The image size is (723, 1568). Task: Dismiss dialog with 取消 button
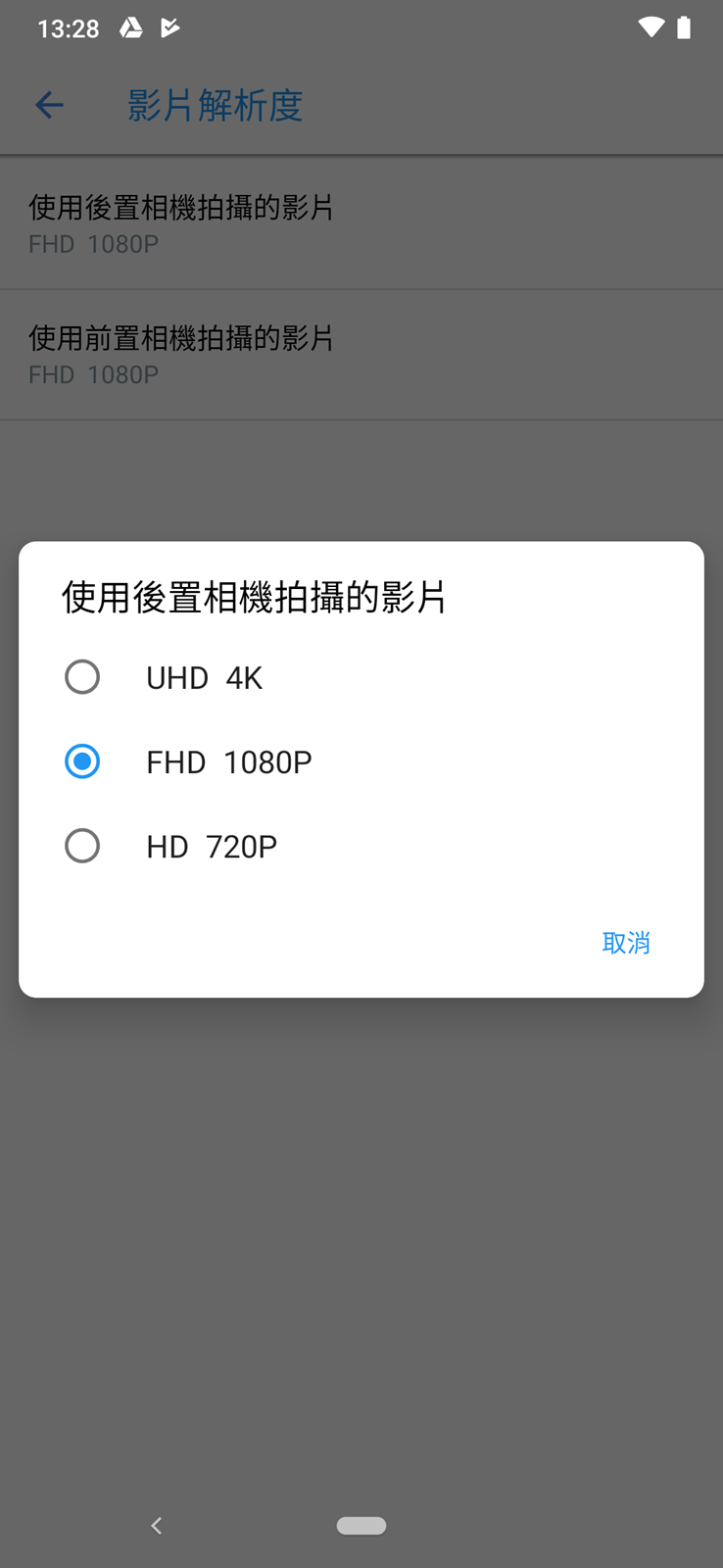[x=626, y=943]
